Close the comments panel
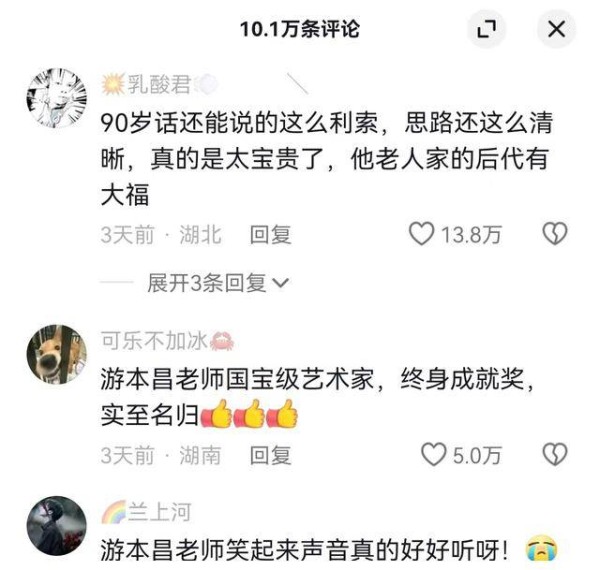600x570 pixels. click(x=555, y=30)
